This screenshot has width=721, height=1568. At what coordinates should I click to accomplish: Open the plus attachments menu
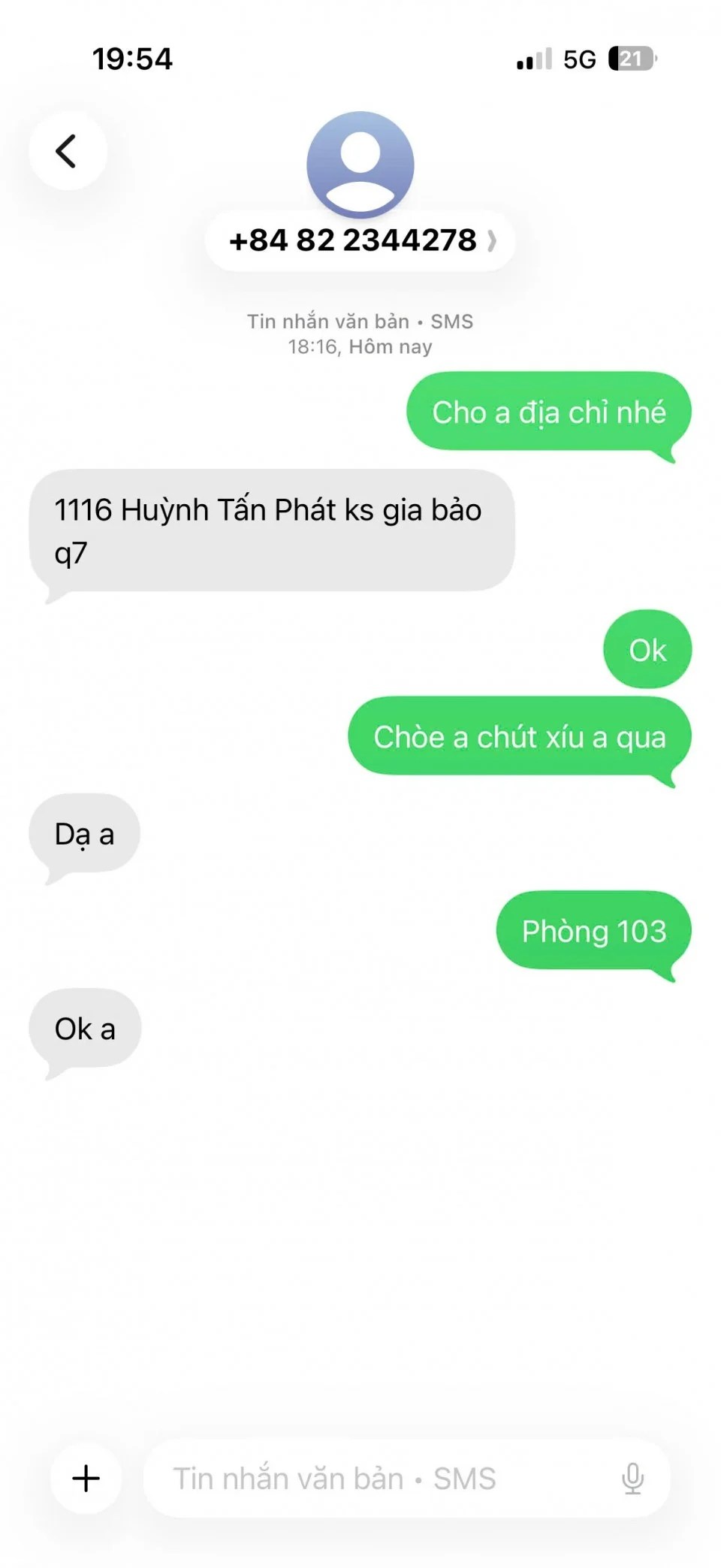coord(86,1478)
